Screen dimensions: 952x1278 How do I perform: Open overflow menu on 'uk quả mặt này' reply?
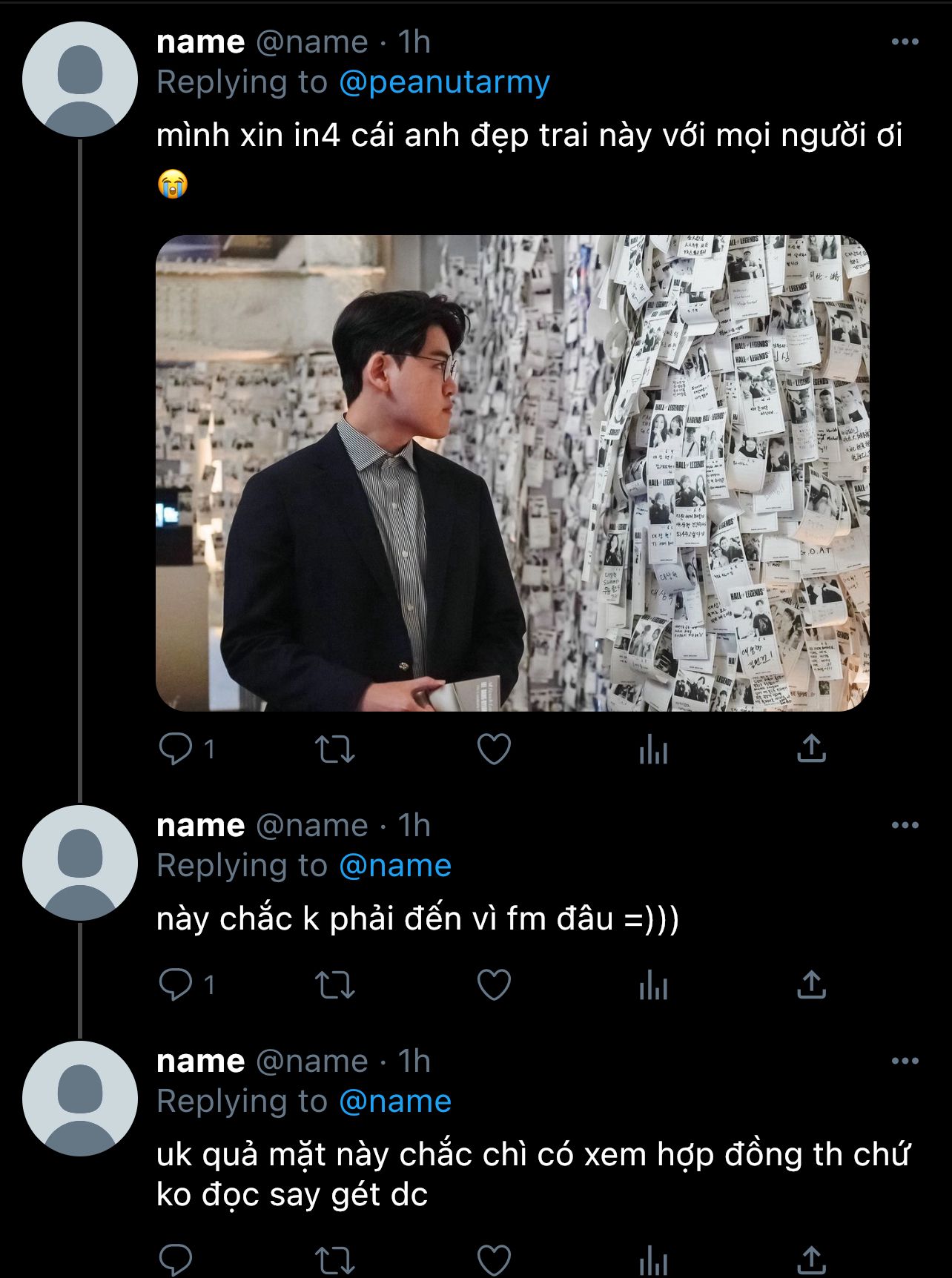pos(905,1061)
